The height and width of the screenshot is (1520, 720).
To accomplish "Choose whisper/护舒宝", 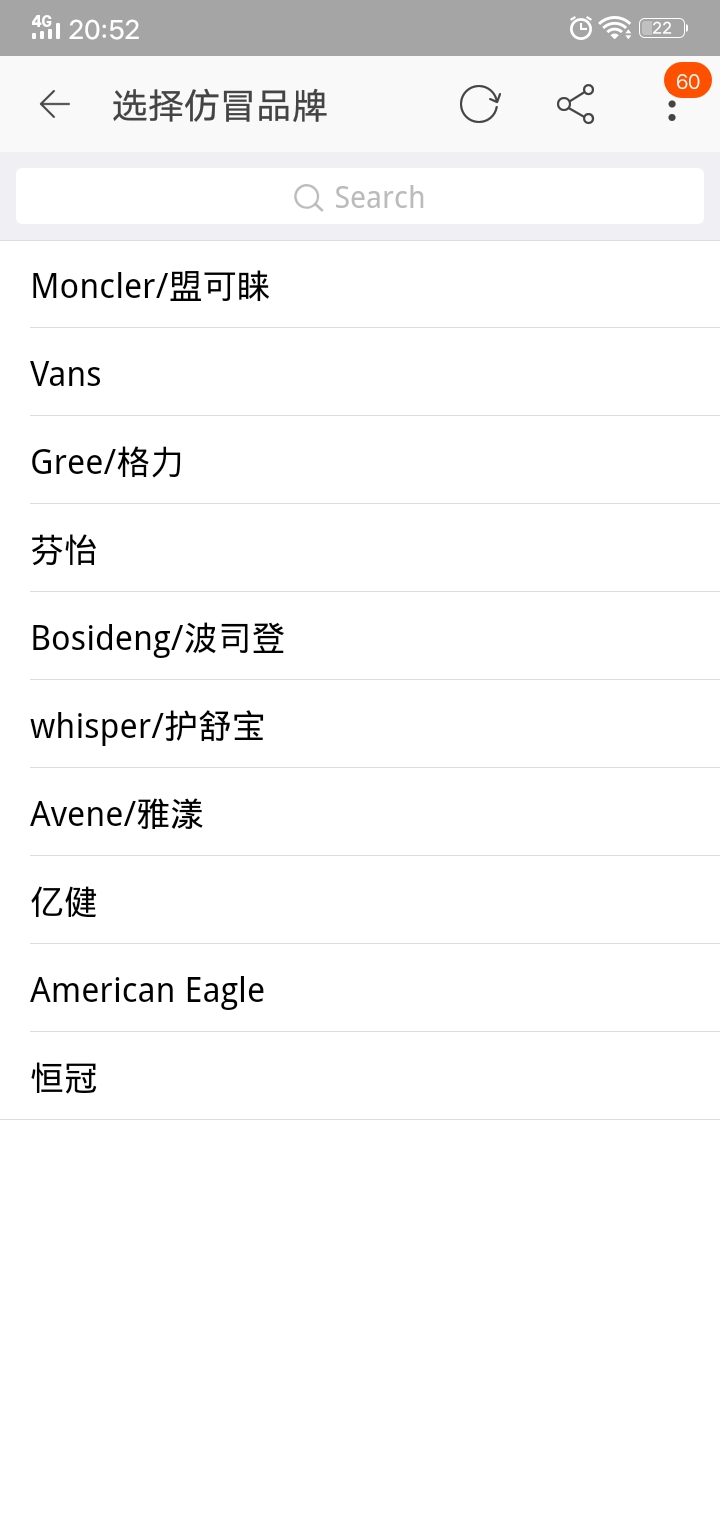I will point(360,724).
